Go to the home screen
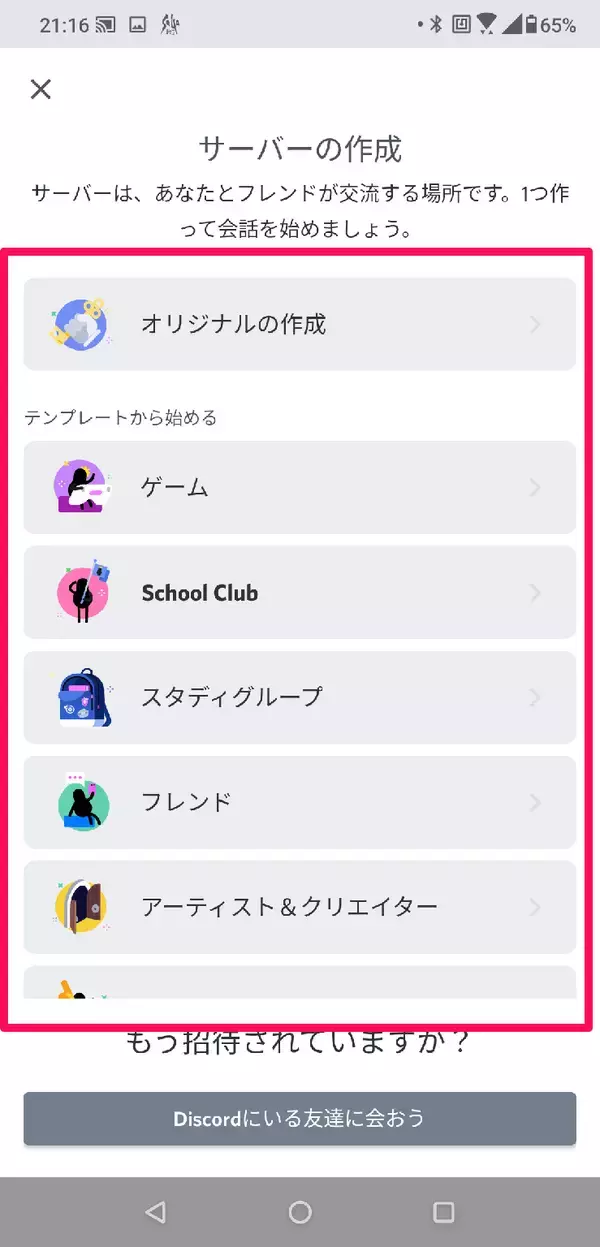600x1247 pixels. click(x=300, y=1212)
